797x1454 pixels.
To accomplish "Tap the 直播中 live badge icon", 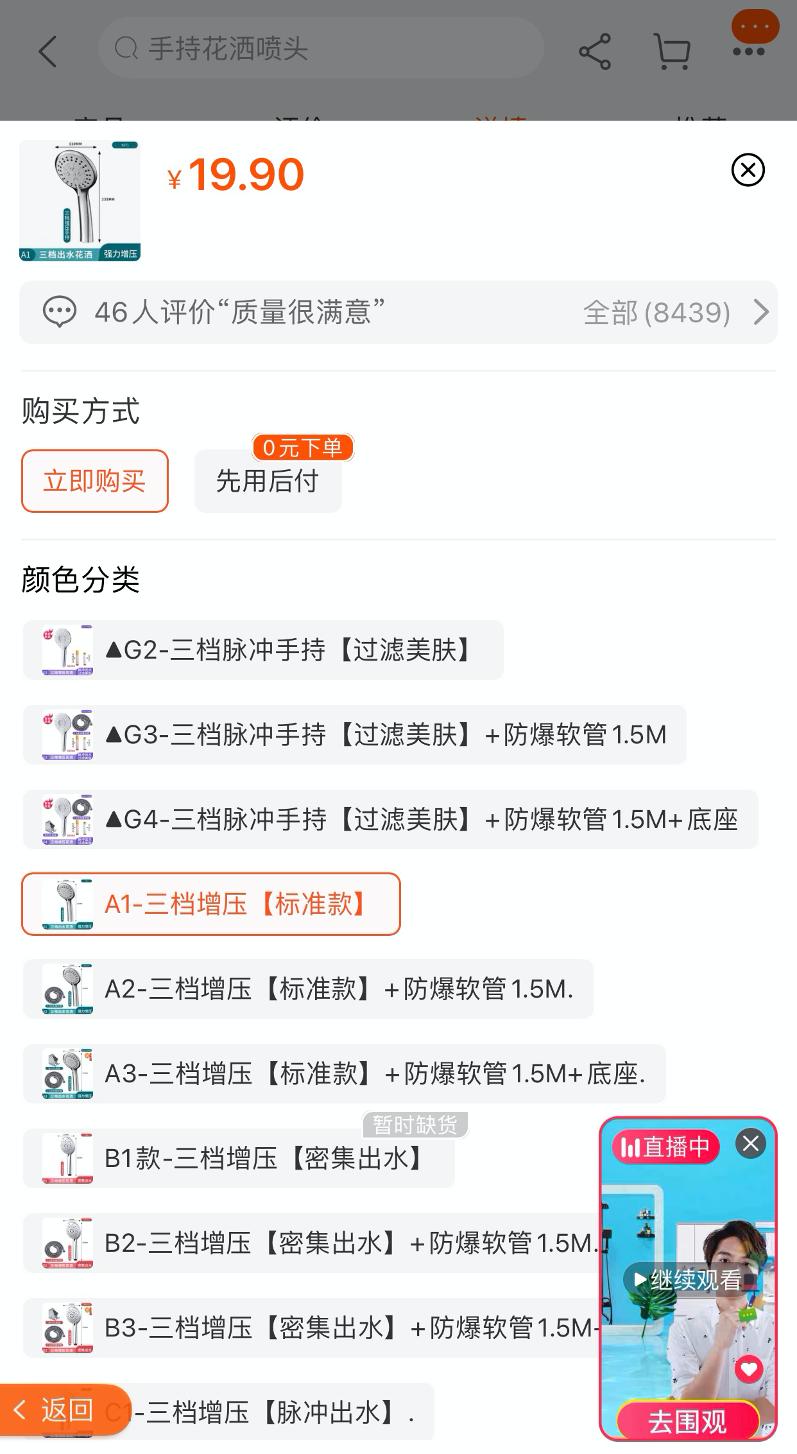I will (x=663, y=1147).
